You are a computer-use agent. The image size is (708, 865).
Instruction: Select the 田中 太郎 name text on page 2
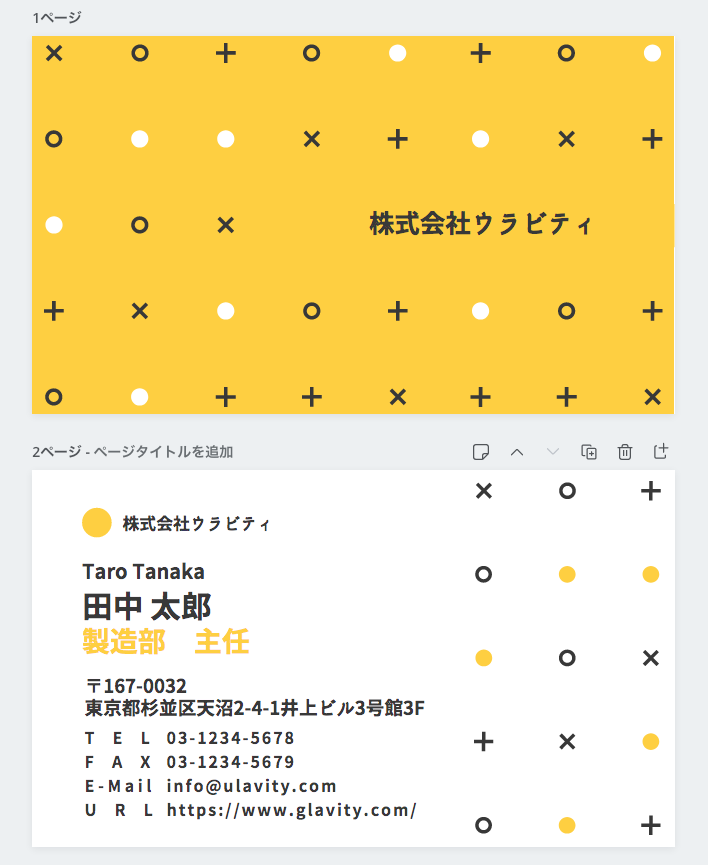(x=147, y=606)
